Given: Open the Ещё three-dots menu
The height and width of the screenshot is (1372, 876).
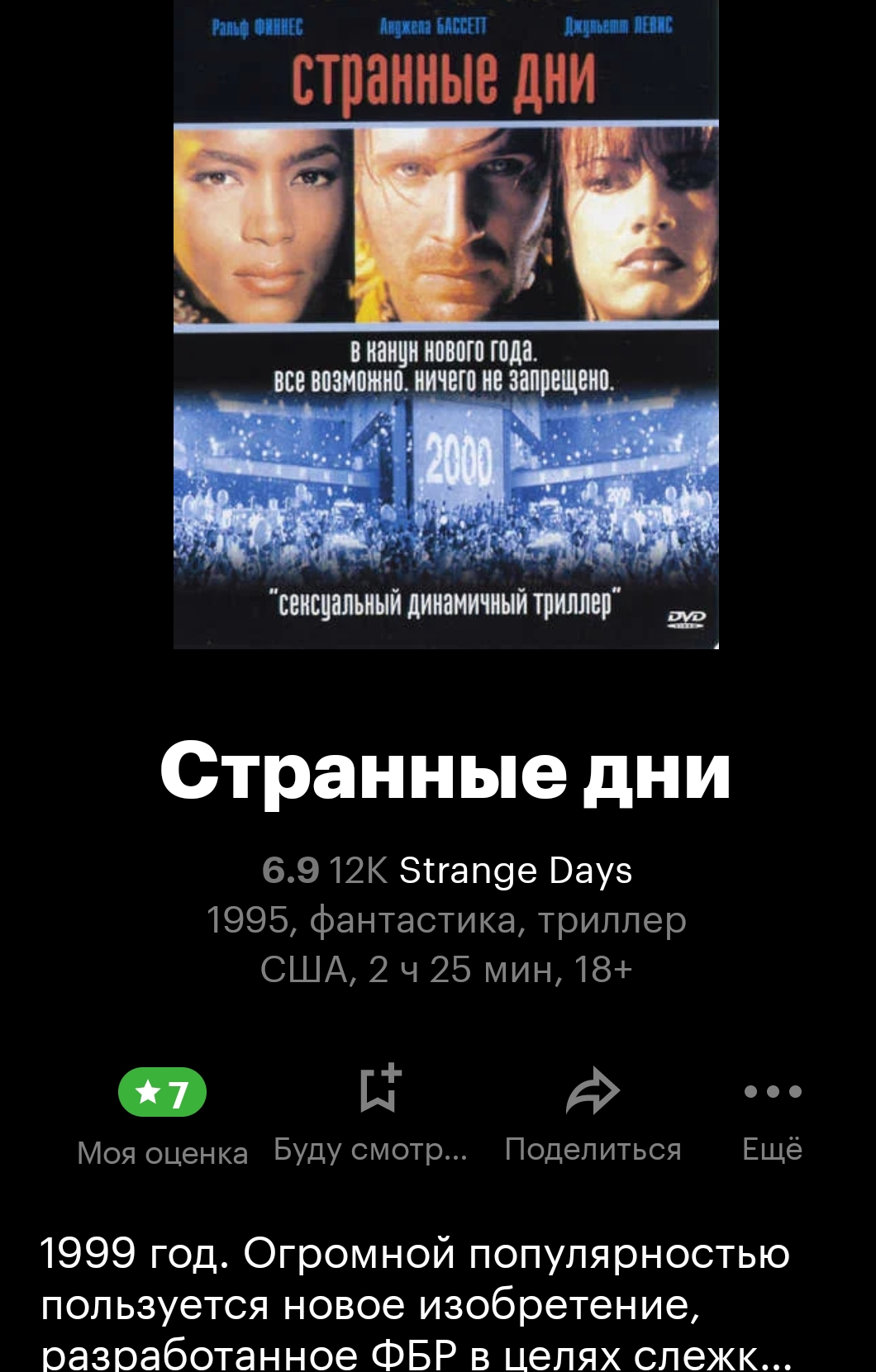Looking at the screenshot, I should click(773, 1091).
